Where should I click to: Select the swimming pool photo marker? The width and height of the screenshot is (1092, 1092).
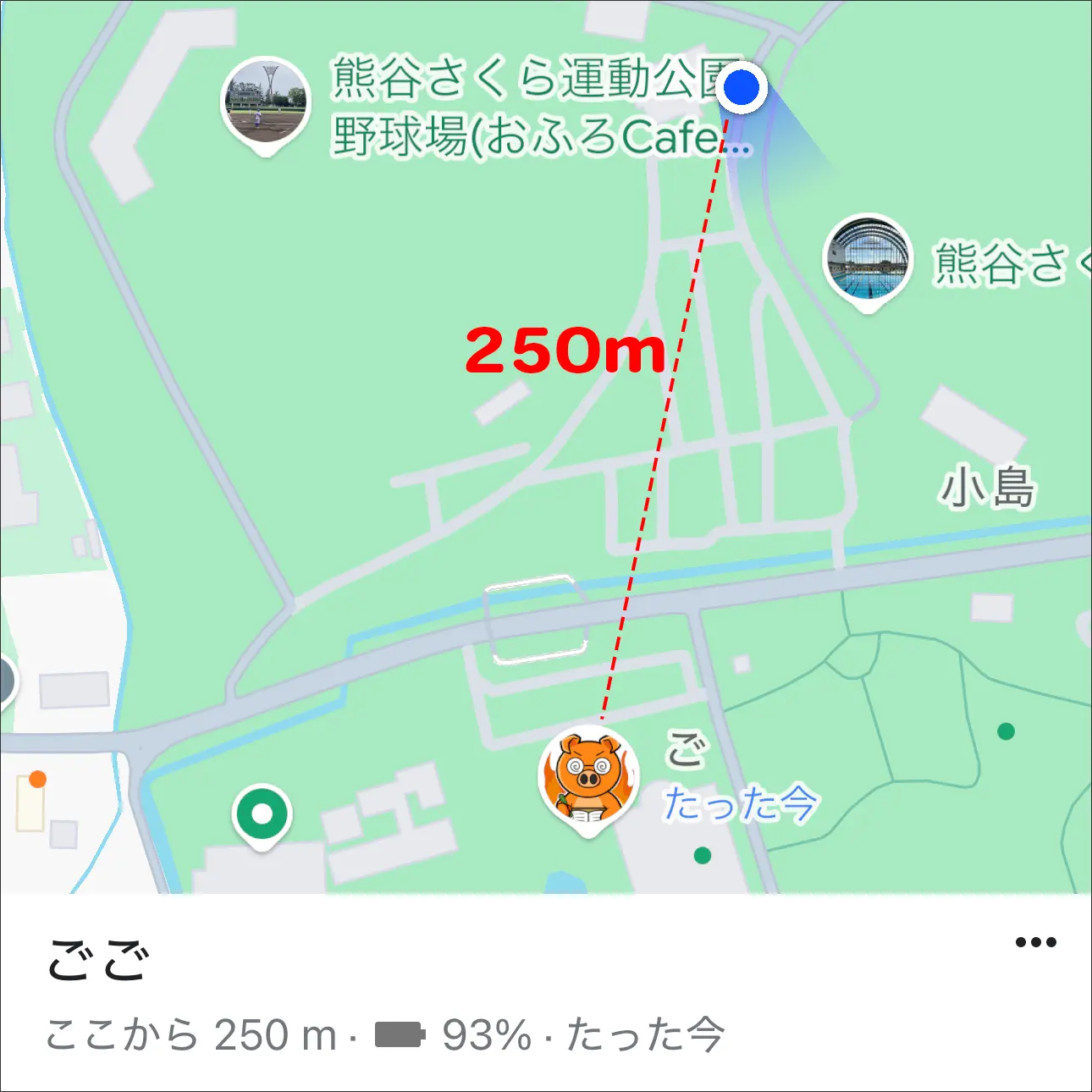pos(868,259)
